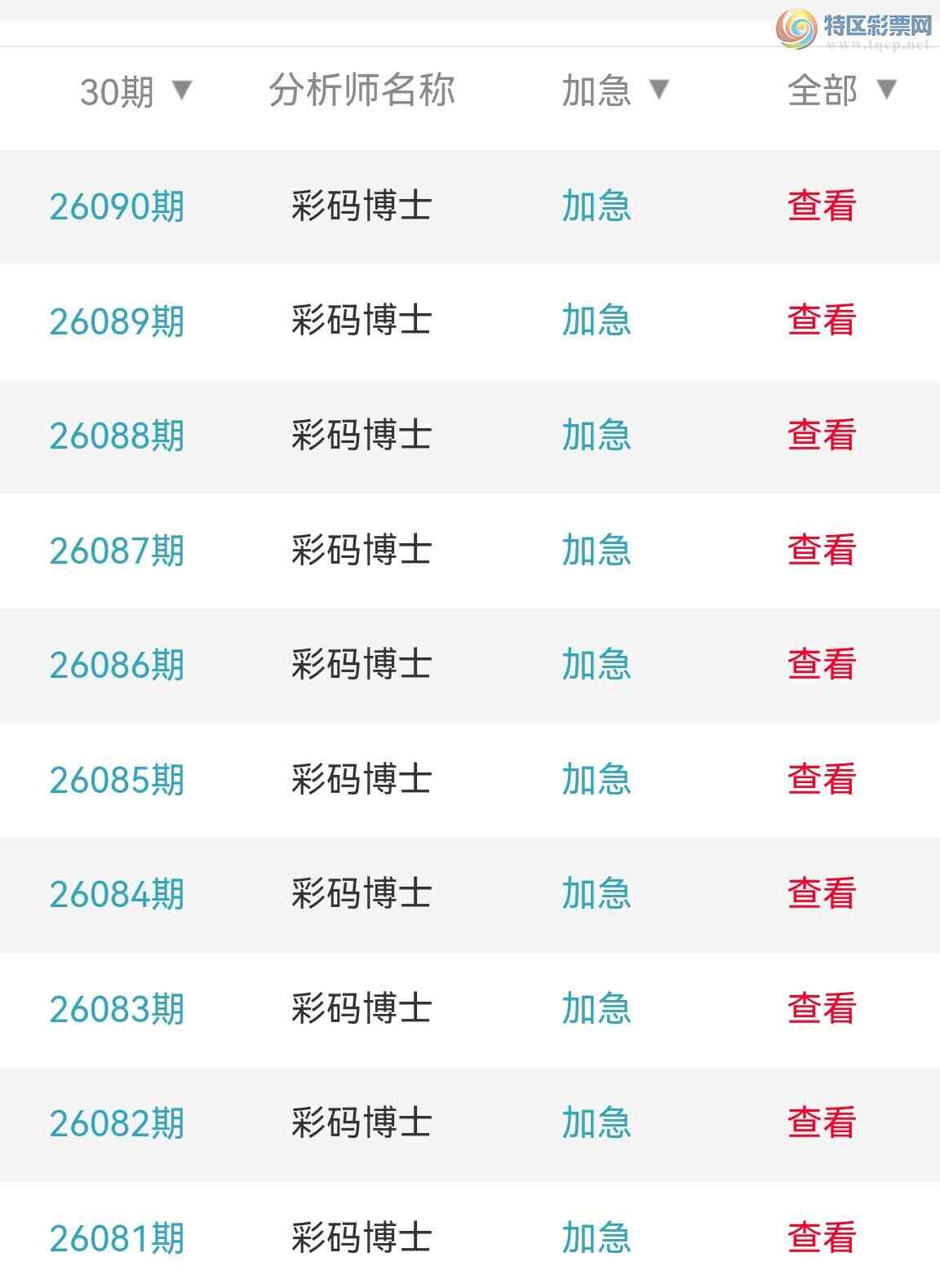
Task: Expand the 加急 filter dropdown
Action: pyautogui.click(x=615, y=90)
